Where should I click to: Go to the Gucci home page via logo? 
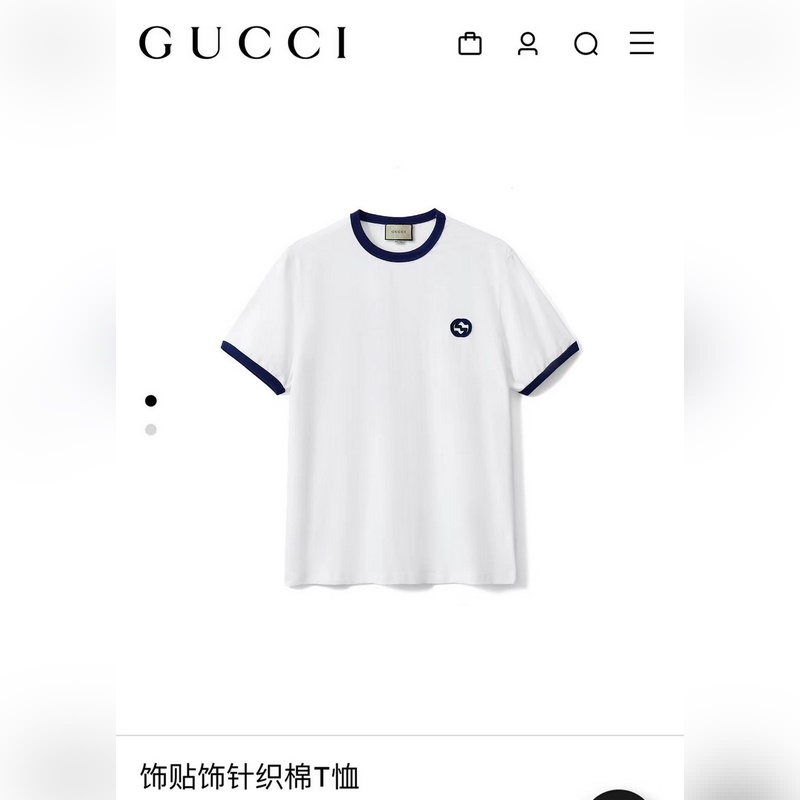pyautogui.click(x=243, y=43)
